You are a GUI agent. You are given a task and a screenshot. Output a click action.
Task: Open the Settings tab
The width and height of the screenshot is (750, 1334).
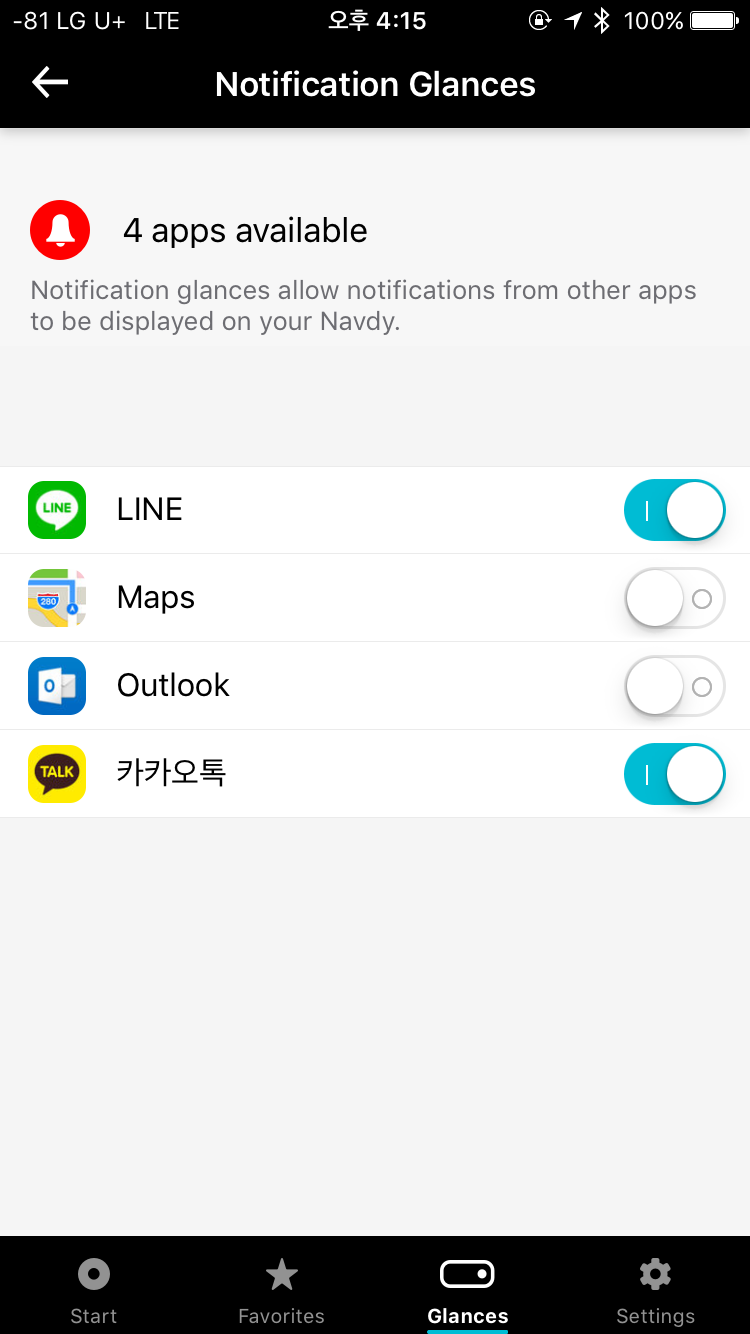pyautogui.click(x=655, y=1291)
